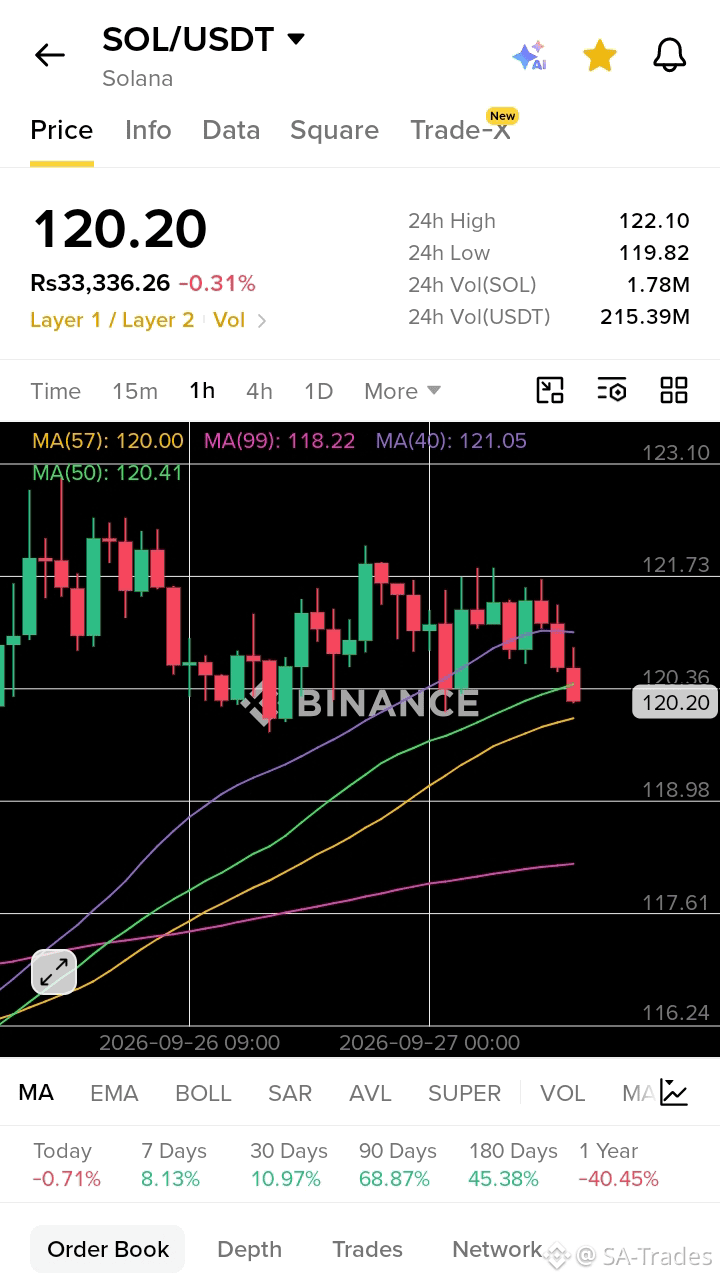Switch to the Trades tab

367,1249
